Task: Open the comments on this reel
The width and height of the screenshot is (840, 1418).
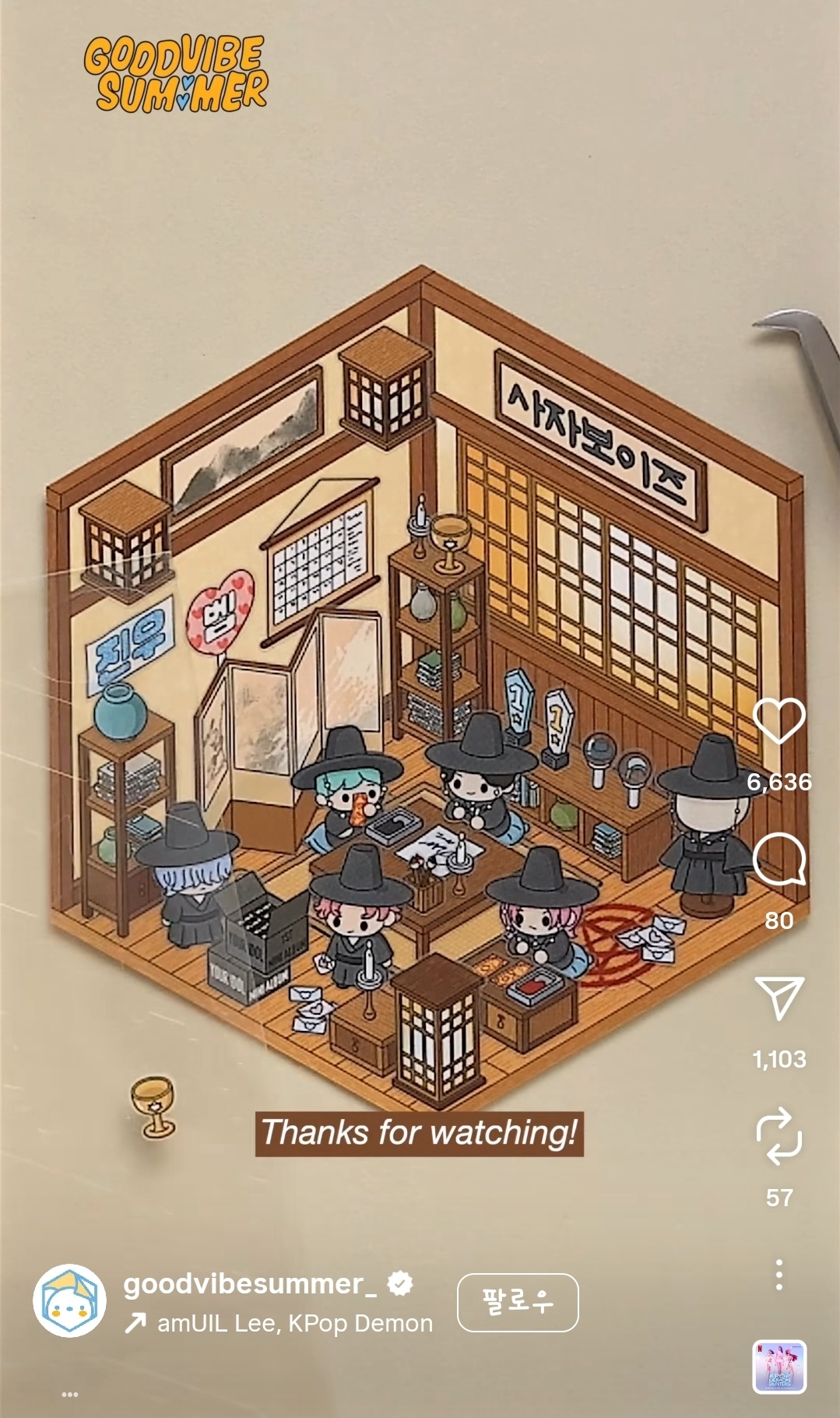Action: 779,859
